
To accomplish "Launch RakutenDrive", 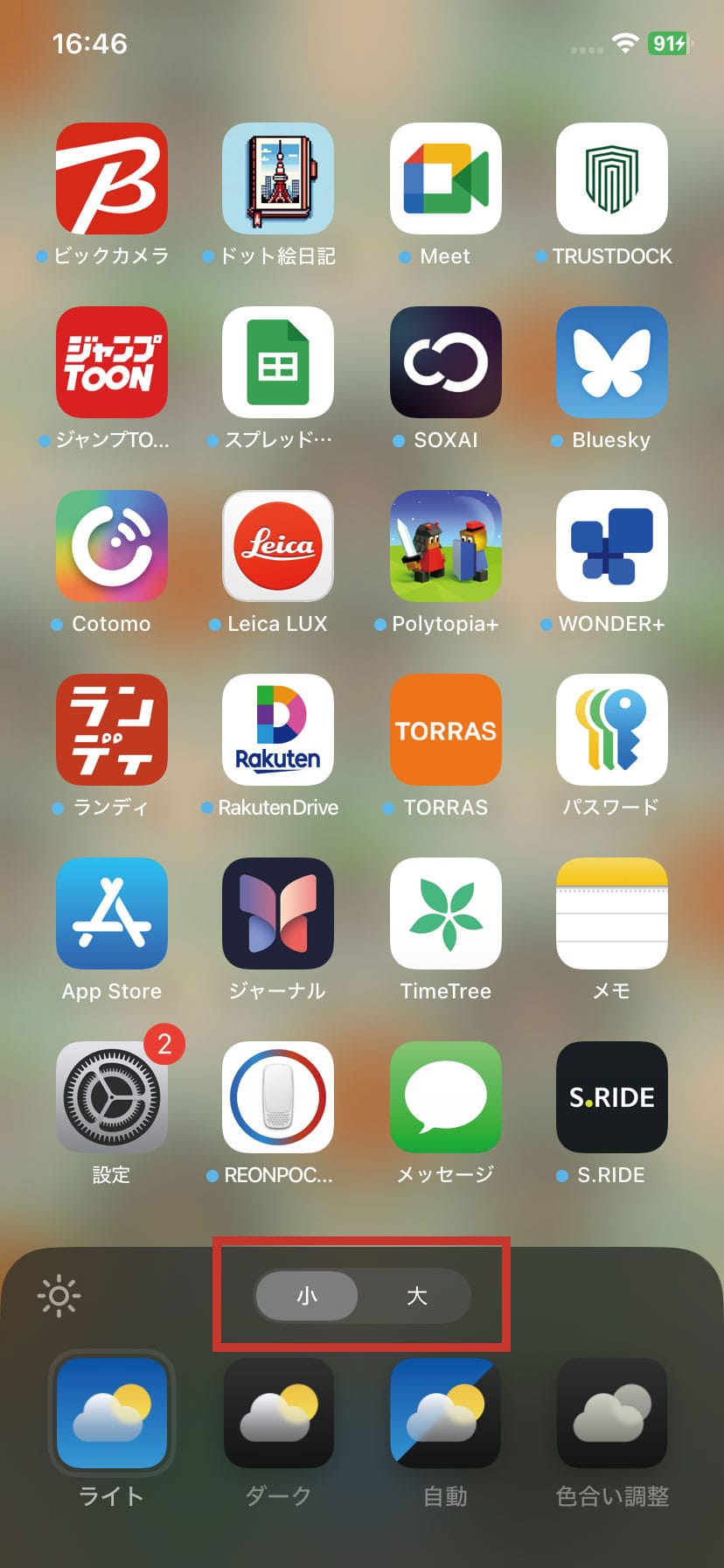I will [278, 730].
